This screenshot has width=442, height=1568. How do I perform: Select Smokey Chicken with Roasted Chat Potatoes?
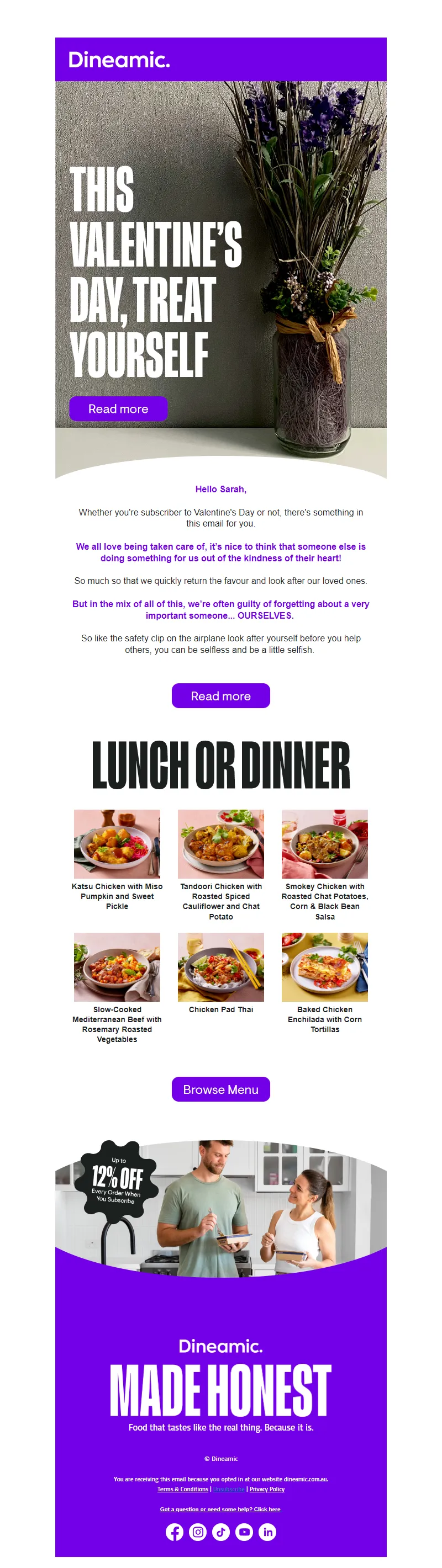[324, 844]
